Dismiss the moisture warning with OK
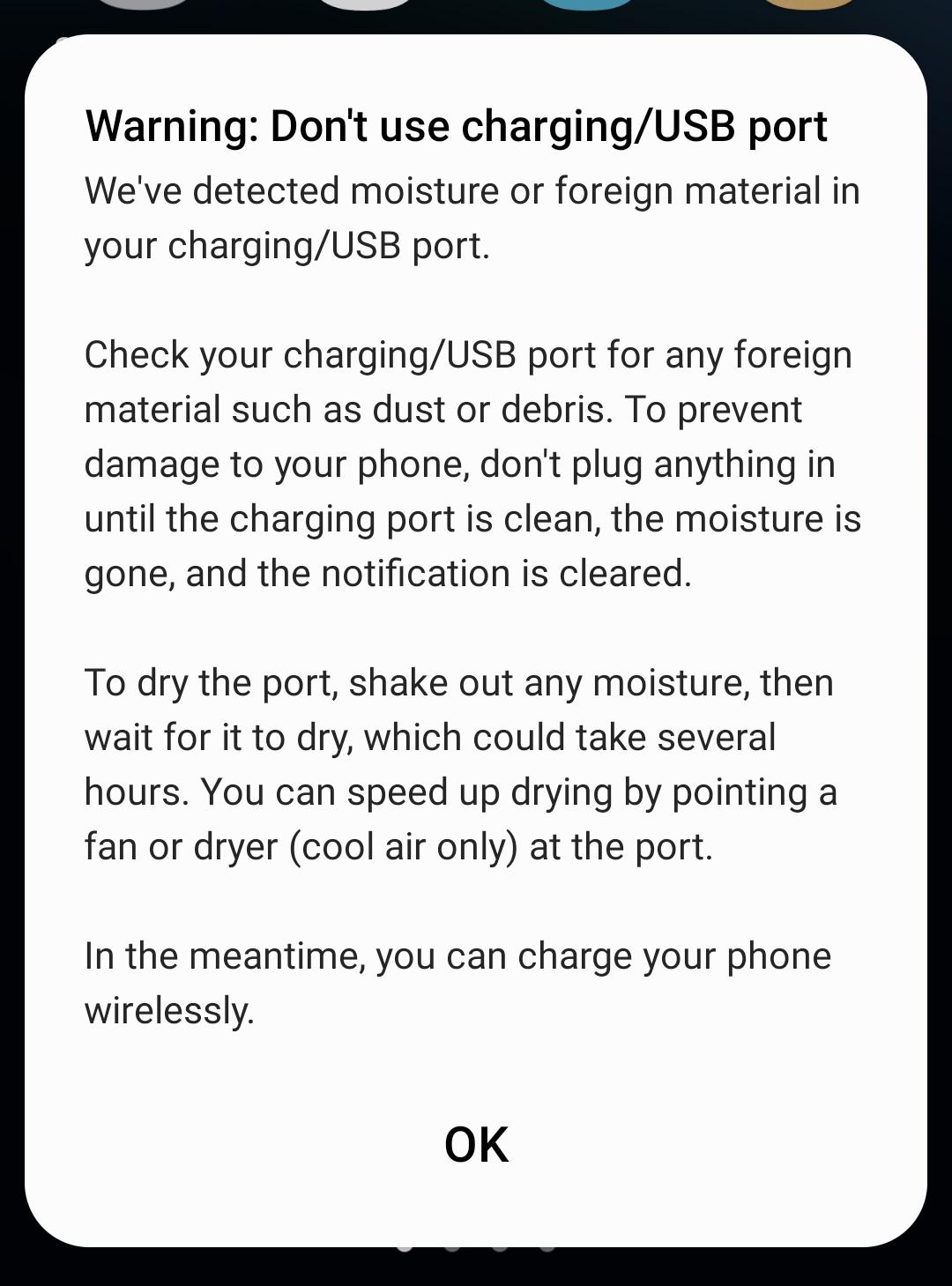The width and height of the screenshot is (952, 1286). click(x=476, y=1145)
